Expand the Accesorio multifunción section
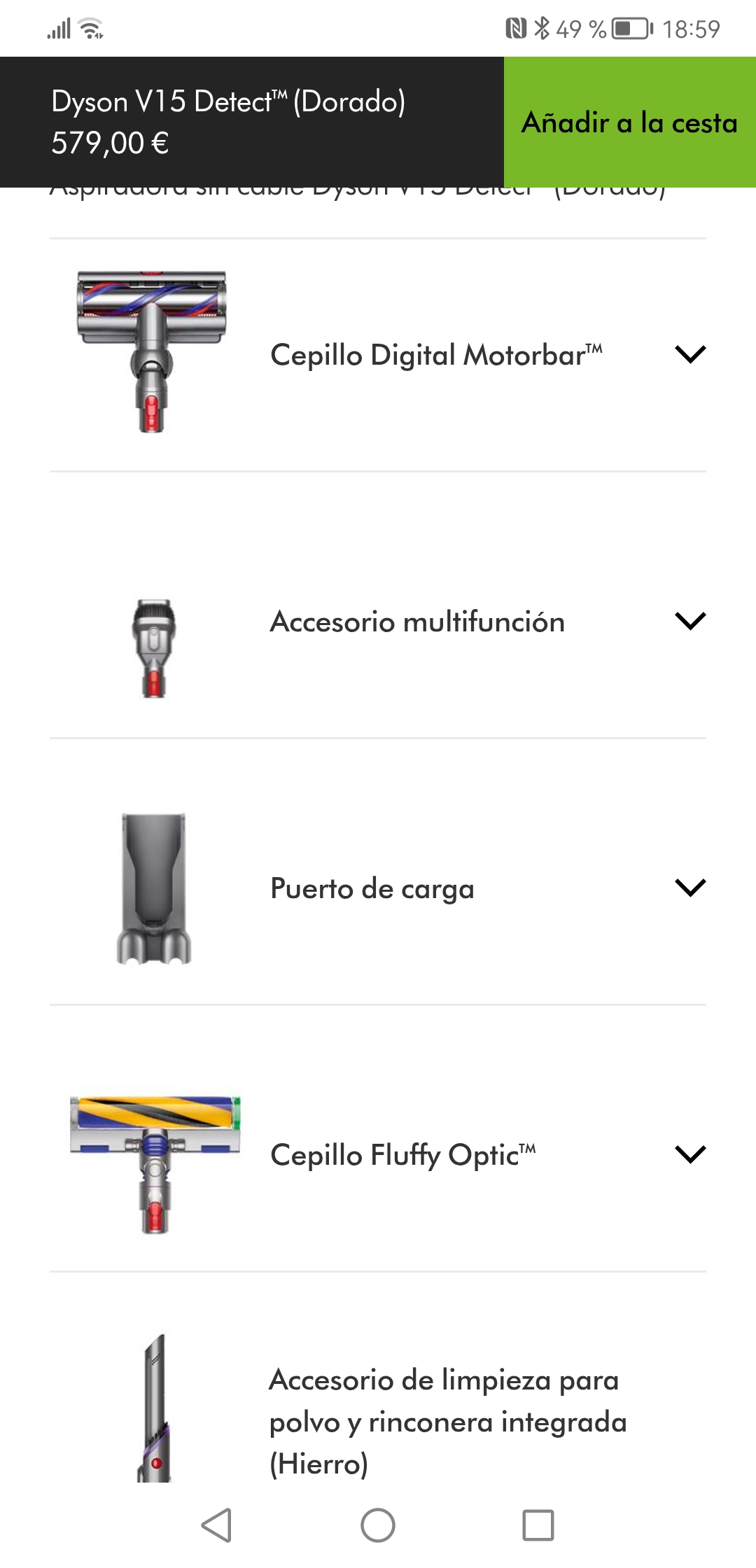Screen dimensions: 756x1568 [x=689, y=621]
